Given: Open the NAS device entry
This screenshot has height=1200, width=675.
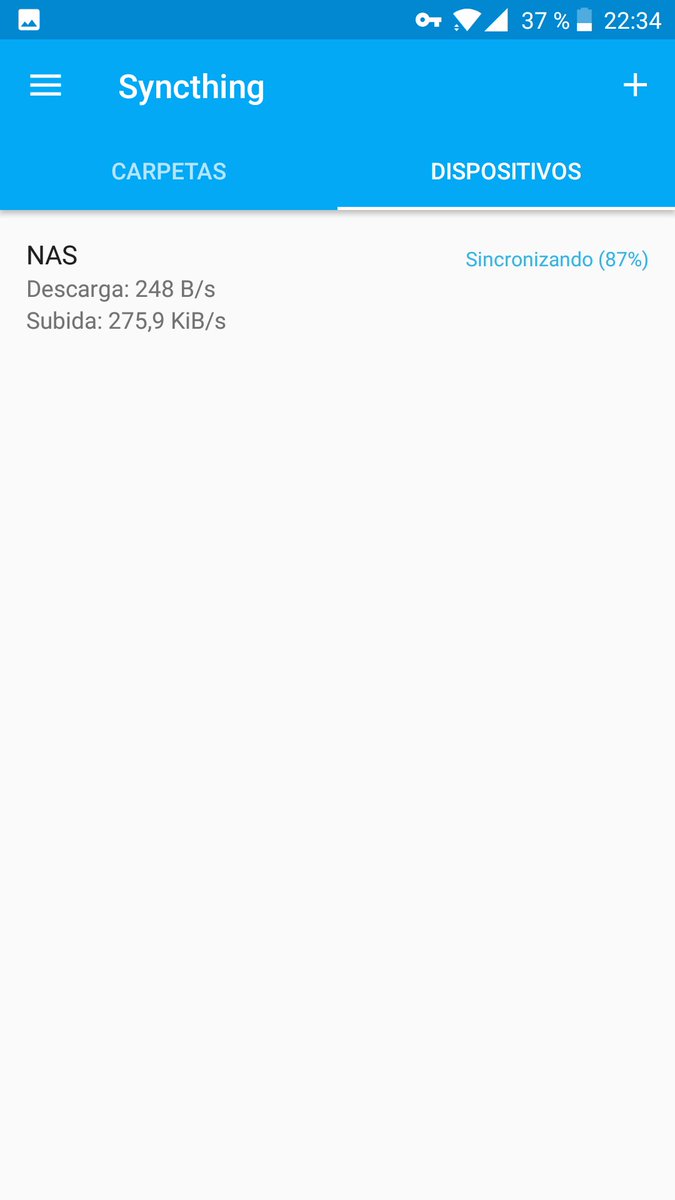Looking at the screenshot, I should 337,287.
